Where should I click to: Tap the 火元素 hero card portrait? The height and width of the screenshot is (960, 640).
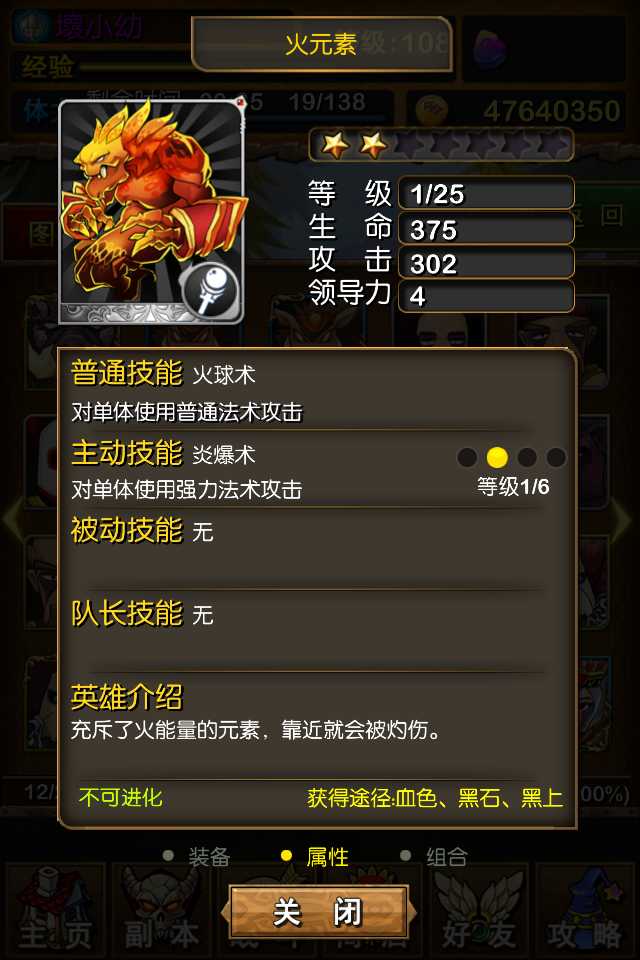click(151, 210)
